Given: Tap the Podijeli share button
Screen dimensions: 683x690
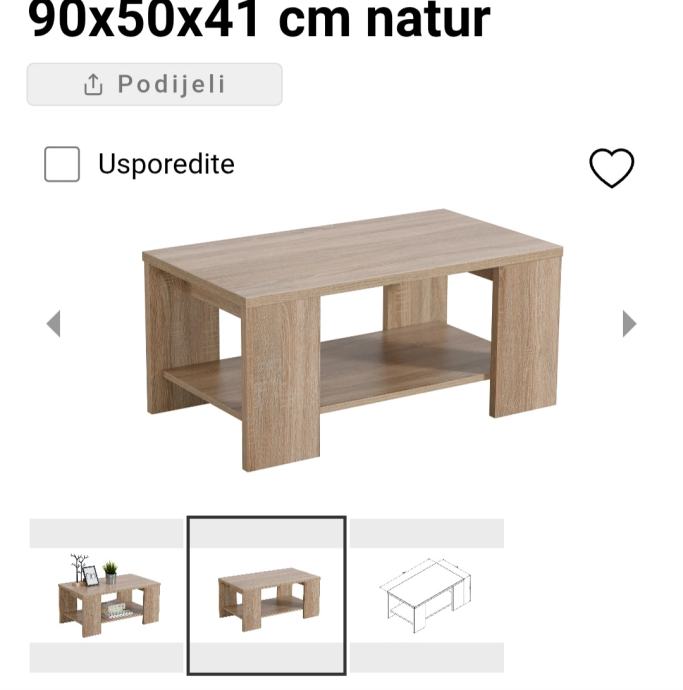Looking at the screenshot, I should (154, 84).
